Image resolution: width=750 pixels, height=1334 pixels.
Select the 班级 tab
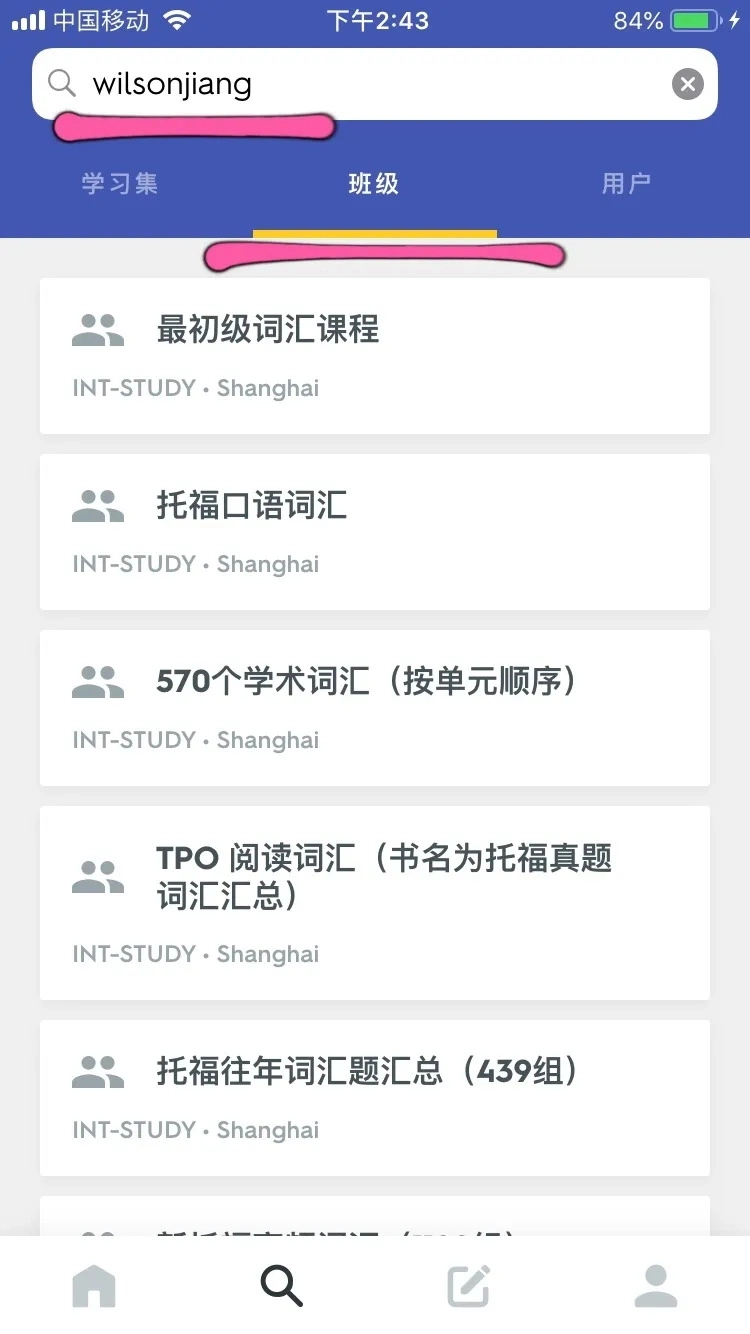[374, 184]
